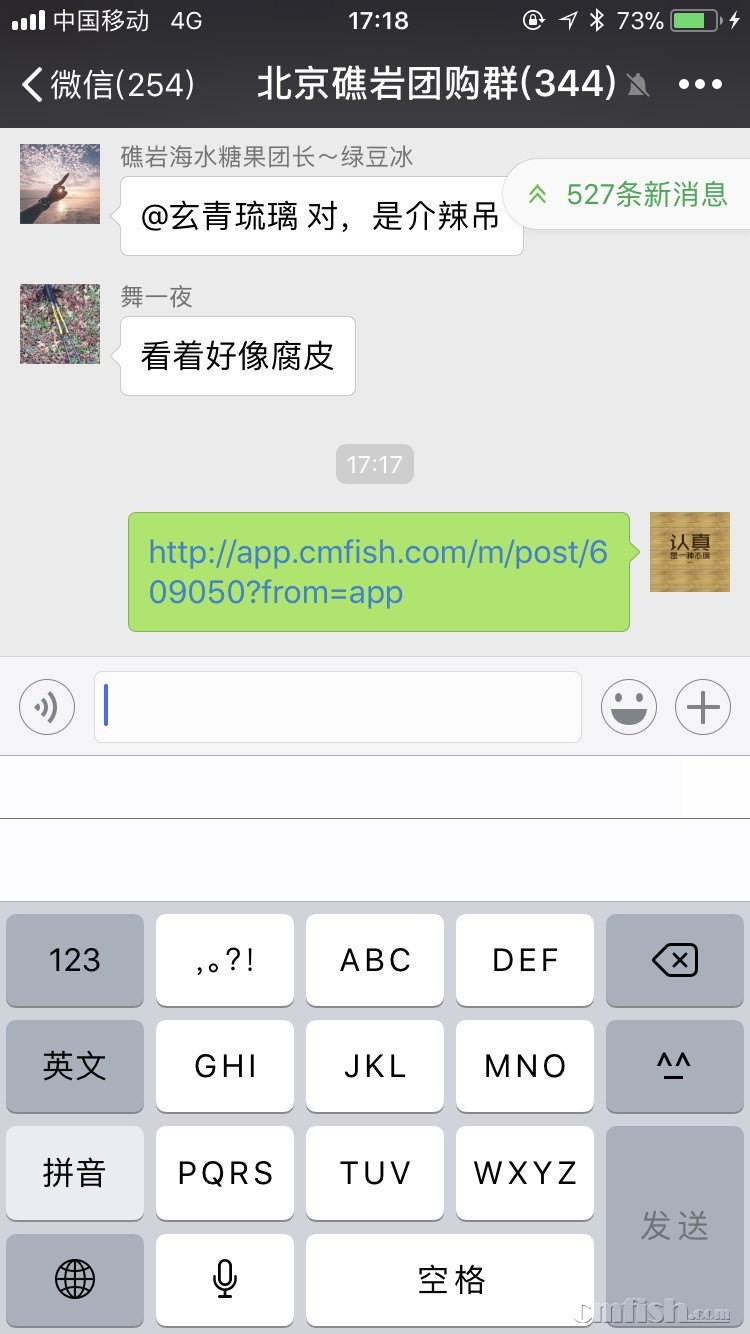Open the group chat overflow menu

700,85
